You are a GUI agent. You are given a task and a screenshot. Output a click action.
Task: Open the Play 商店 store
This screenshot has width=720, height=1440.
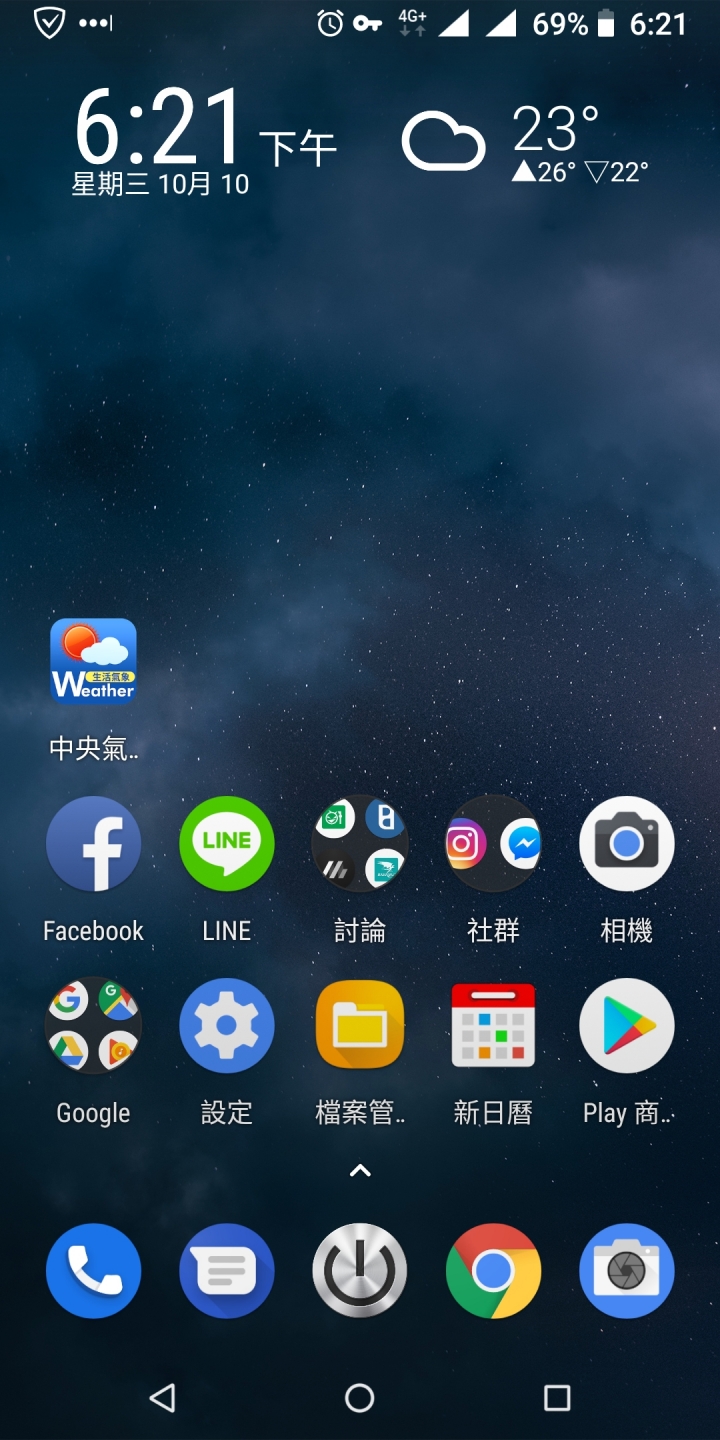click(x=626, y=1026)
